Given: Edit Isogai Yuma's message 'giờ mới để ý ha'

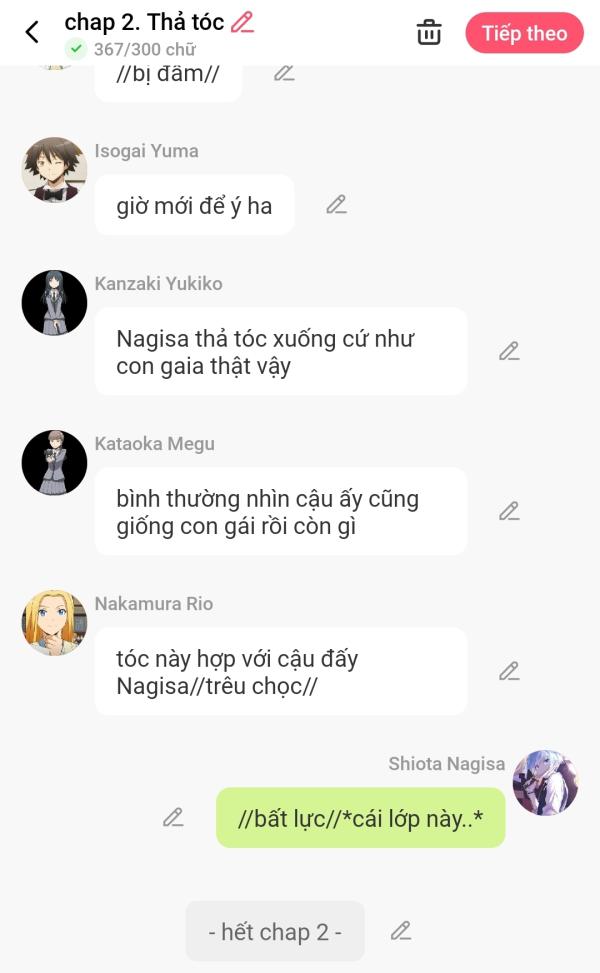Looking at the screenshot, I should click(336, 204).
